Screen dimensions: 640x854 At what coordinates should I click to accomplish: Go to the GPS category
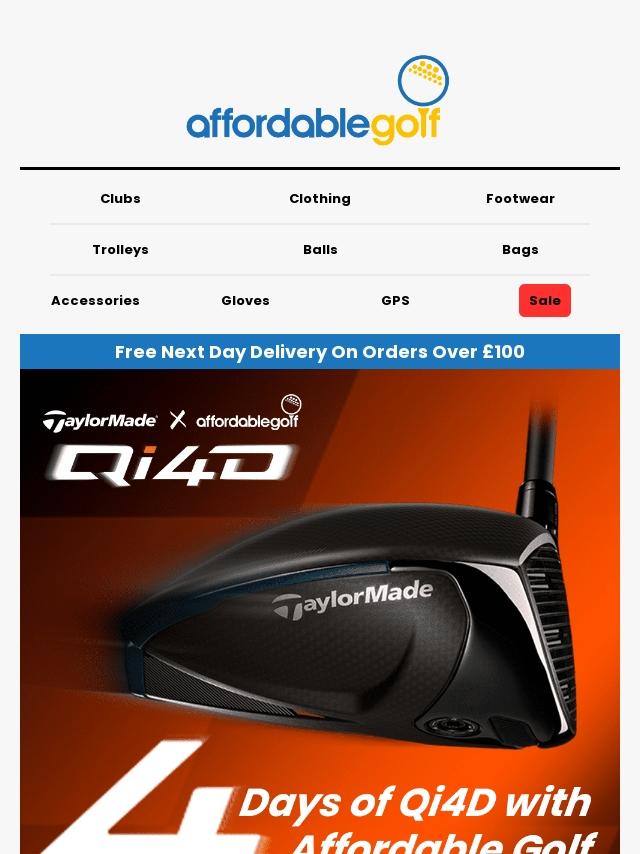(x=395, y=301)
